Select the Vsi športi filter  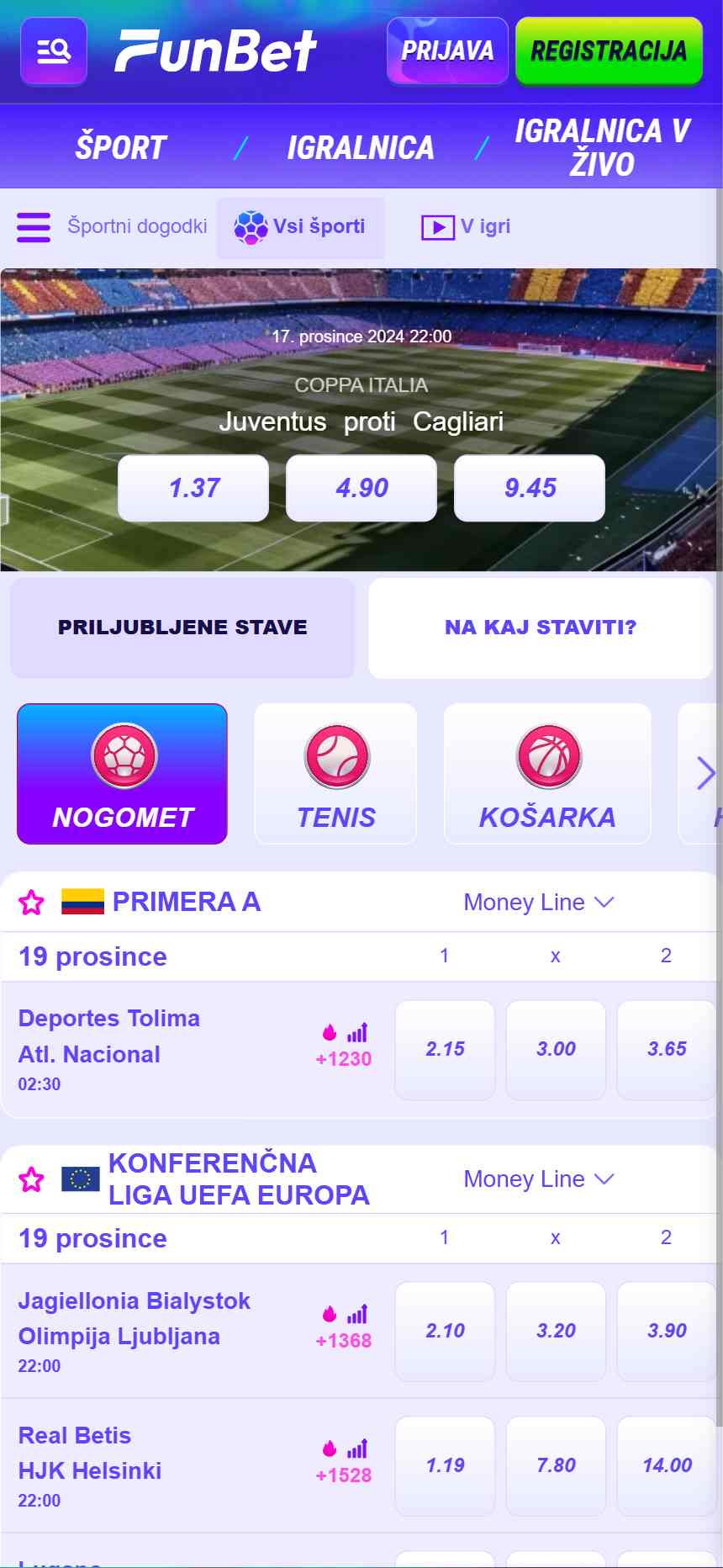(300, 227)
